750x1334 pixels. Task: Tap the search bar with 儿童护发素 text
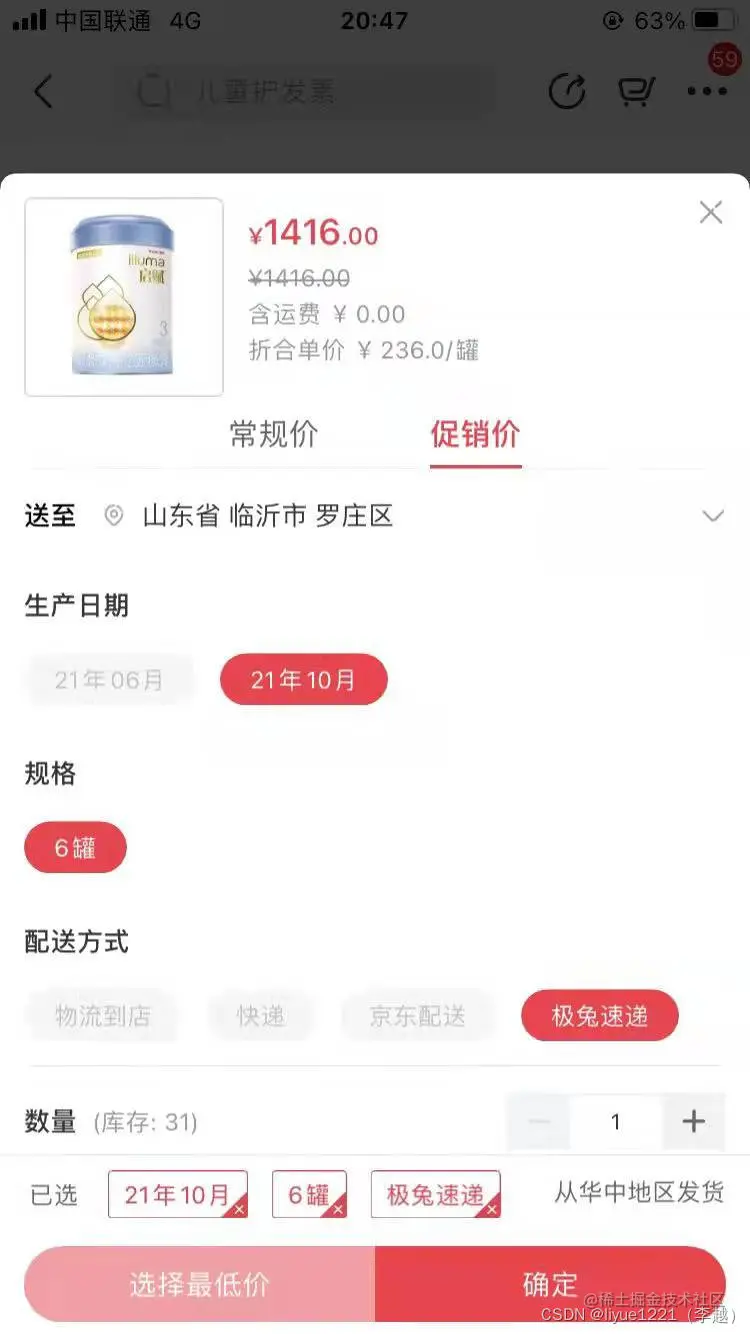[x=300, y=90]
